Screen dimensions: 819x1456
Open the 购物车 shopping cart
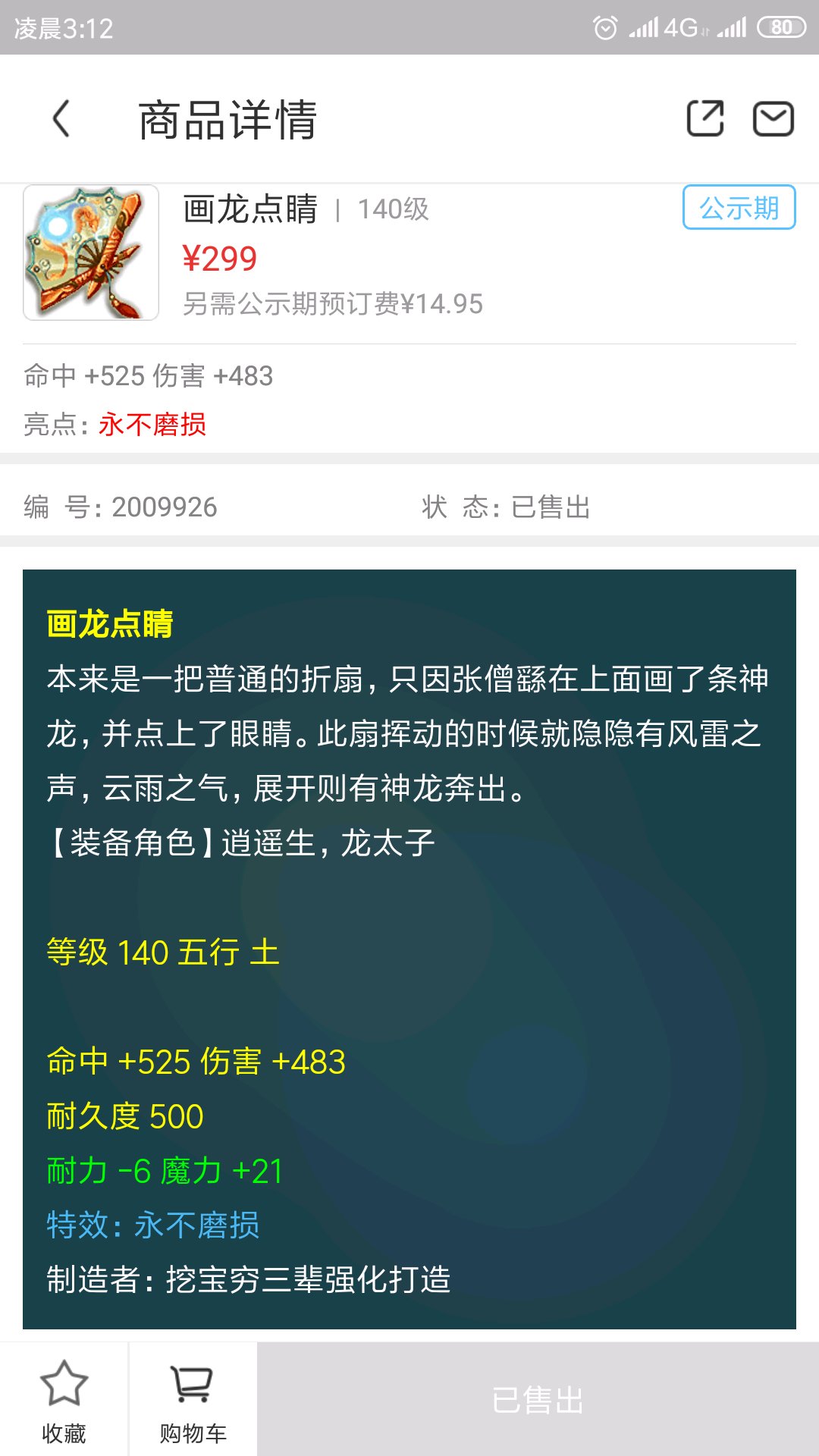(x=193, y=1400)
